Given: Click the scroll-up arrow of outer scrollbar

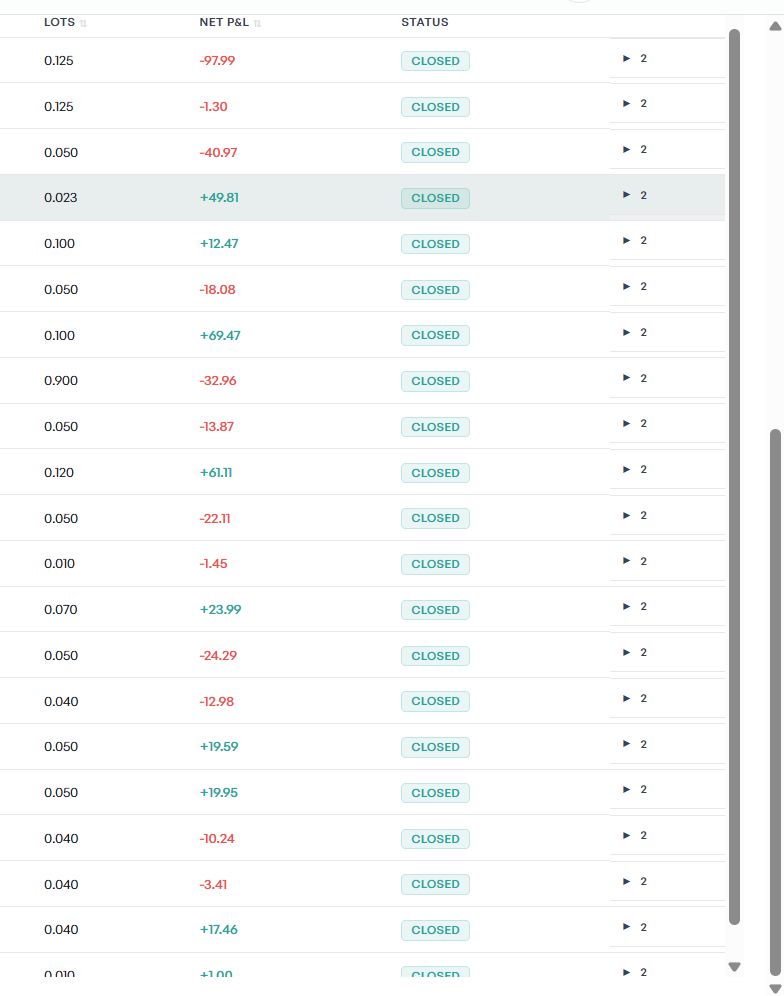Looking at the screenshot, I should point(775,26).
